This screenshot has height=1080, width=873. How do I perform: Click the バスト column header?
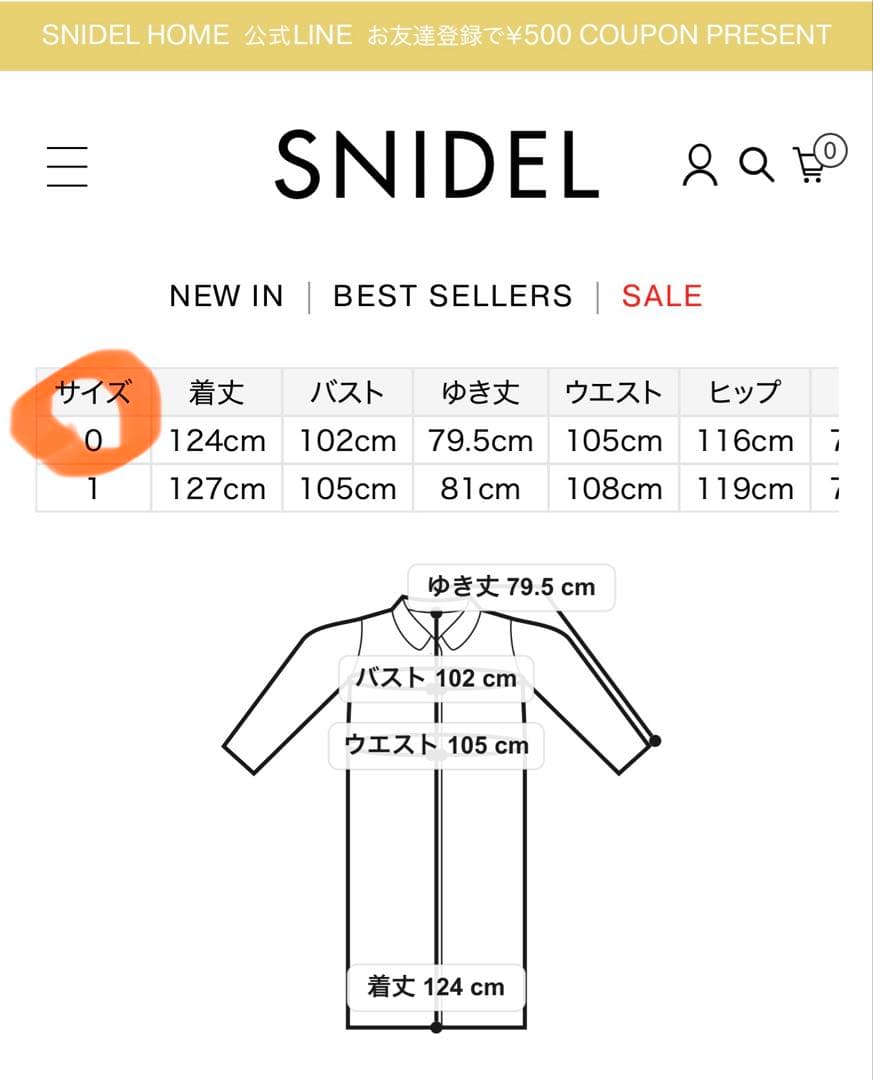pos(346,392)
